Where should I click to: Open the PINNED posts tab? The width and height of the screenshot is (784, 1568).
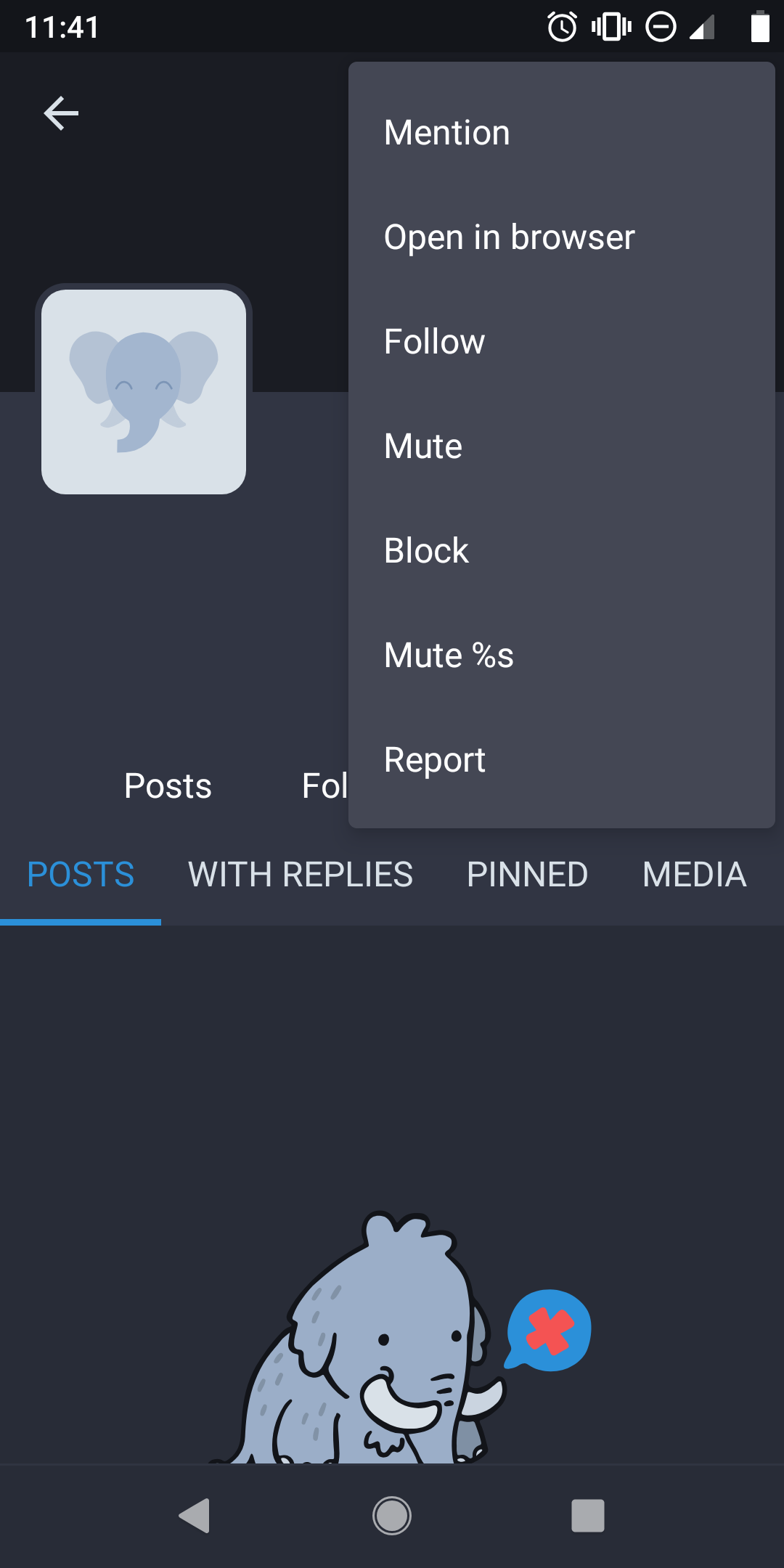pos(527,875)
